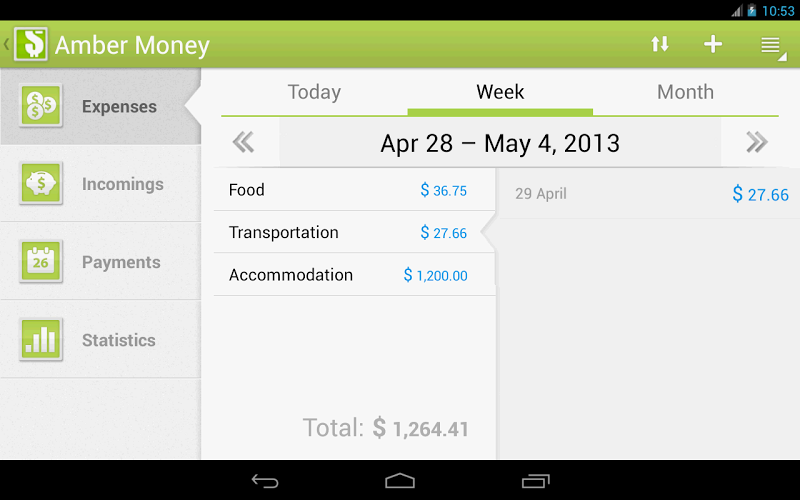Add a new expense with plus icon
Screen dimensions: 800x500
pyautogui.click(x=713, y=45)
